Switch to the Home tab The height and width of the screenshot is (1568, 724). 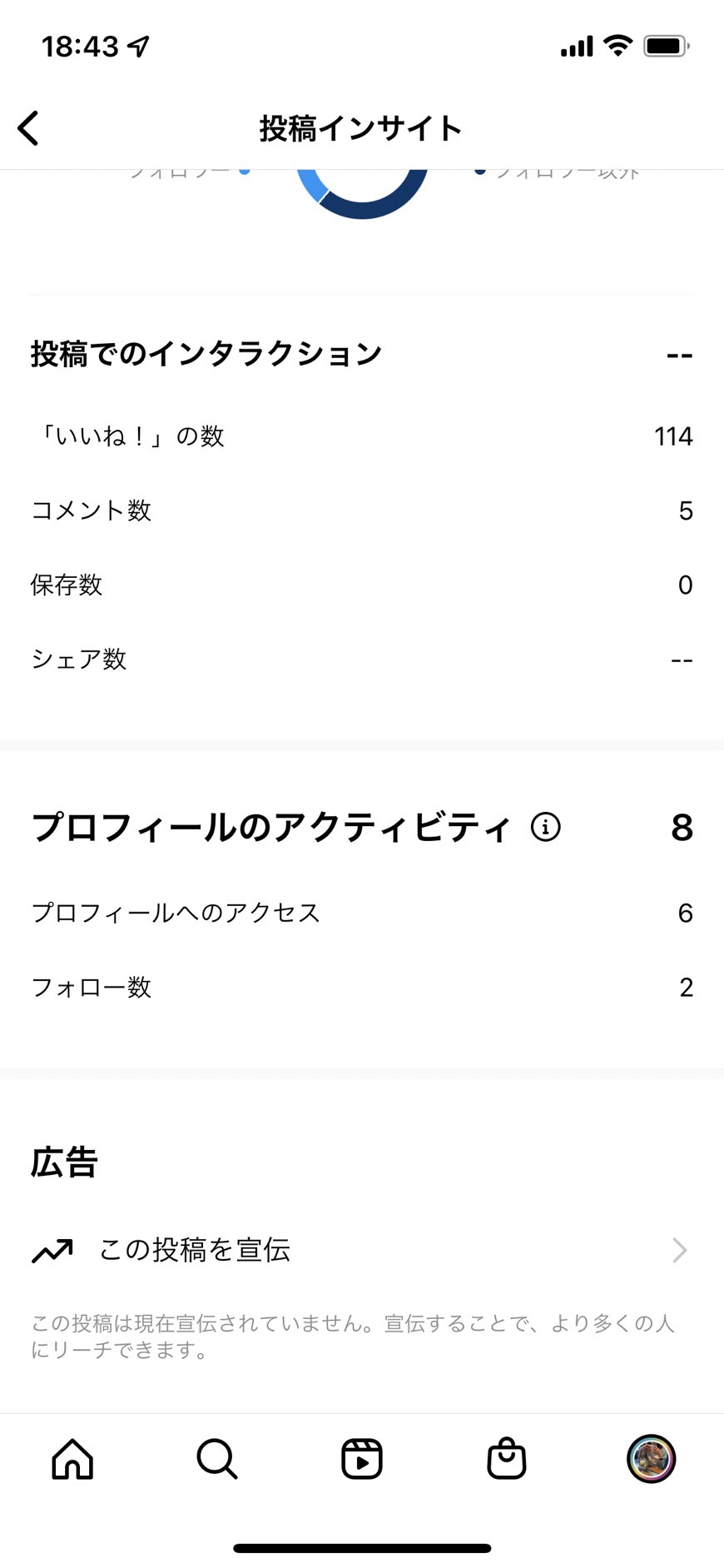(x=72, y=1459)
